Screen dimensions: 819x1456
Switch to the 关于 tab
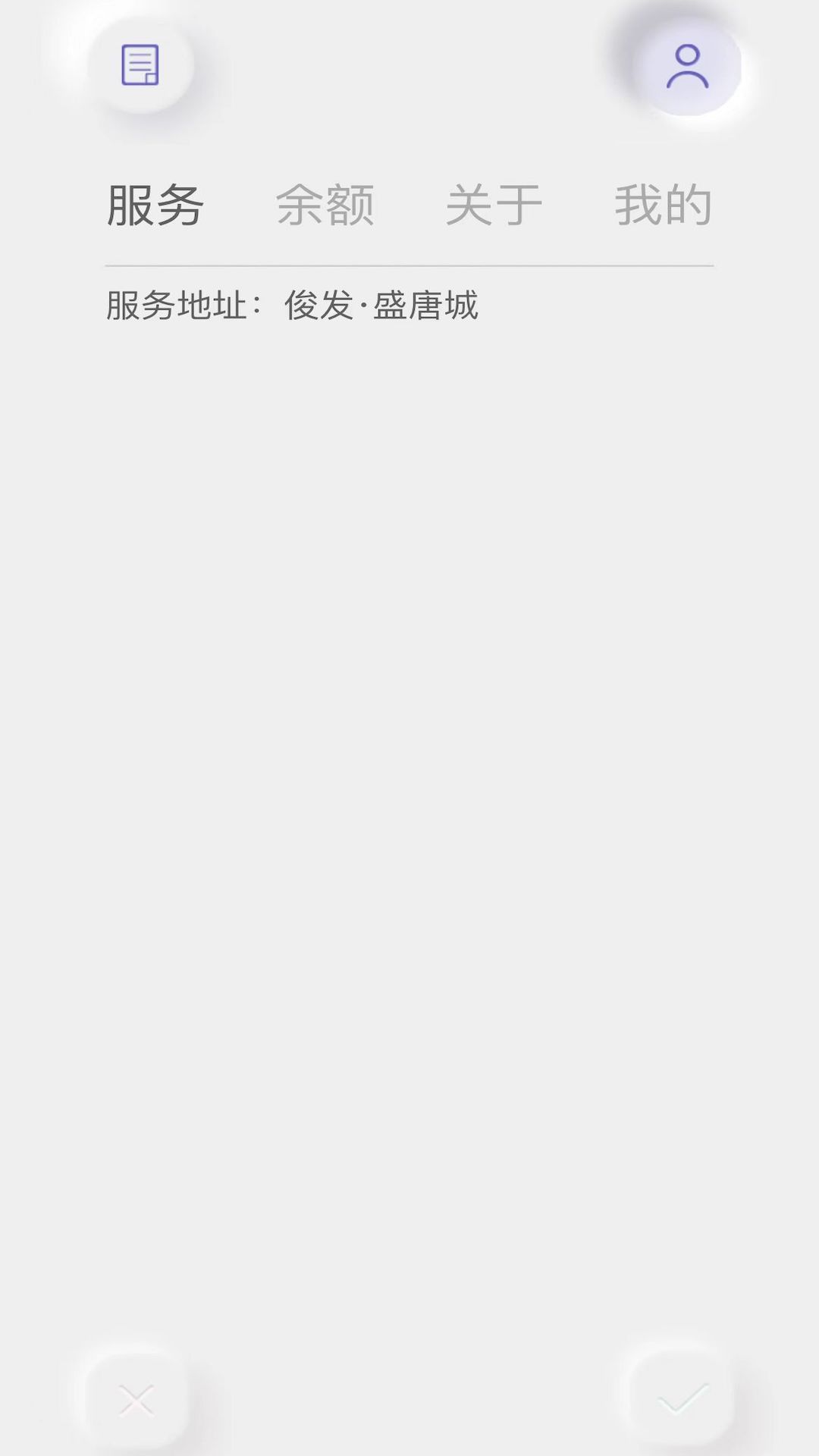coord(494,205)
